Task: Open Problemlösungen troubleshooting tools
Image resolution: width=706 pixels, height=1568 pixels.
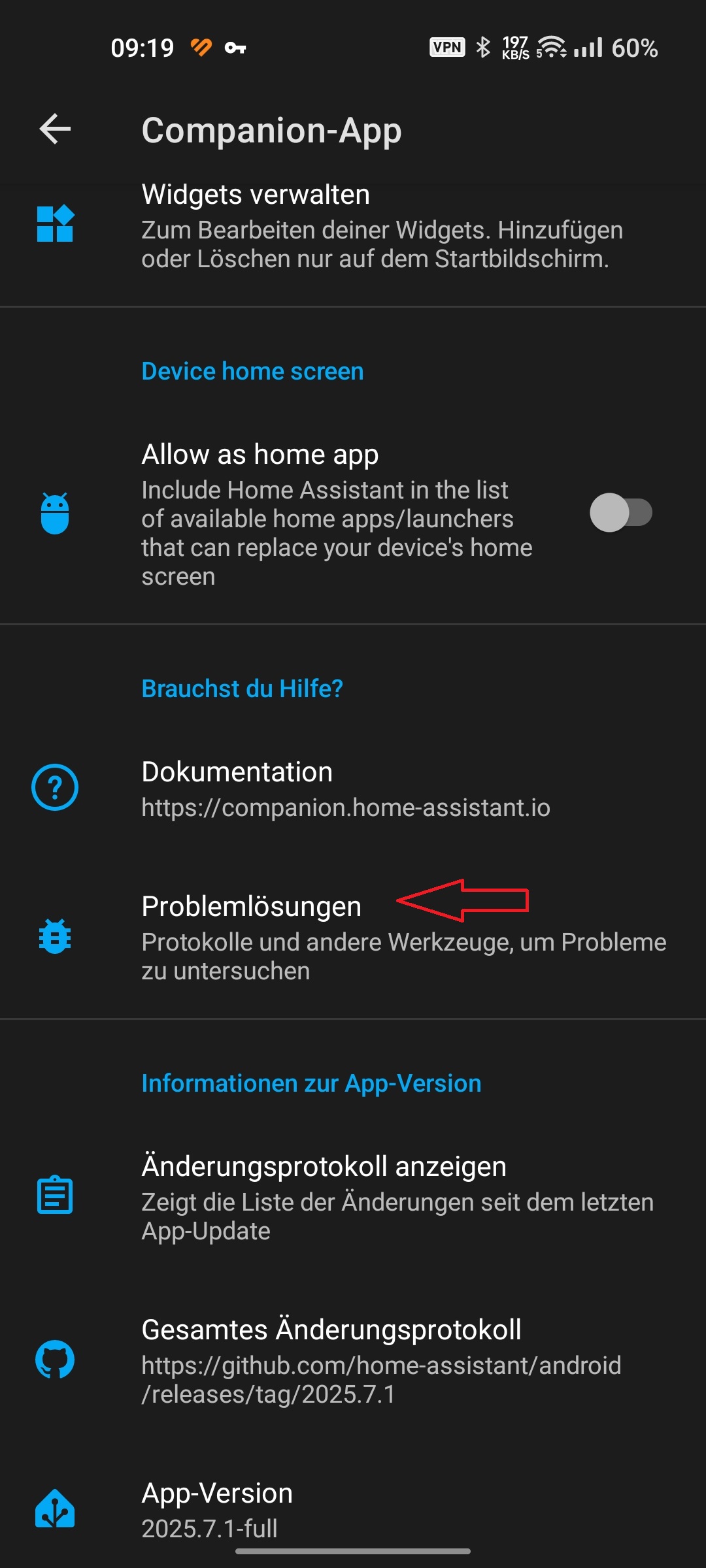Action: click(353, 938)
